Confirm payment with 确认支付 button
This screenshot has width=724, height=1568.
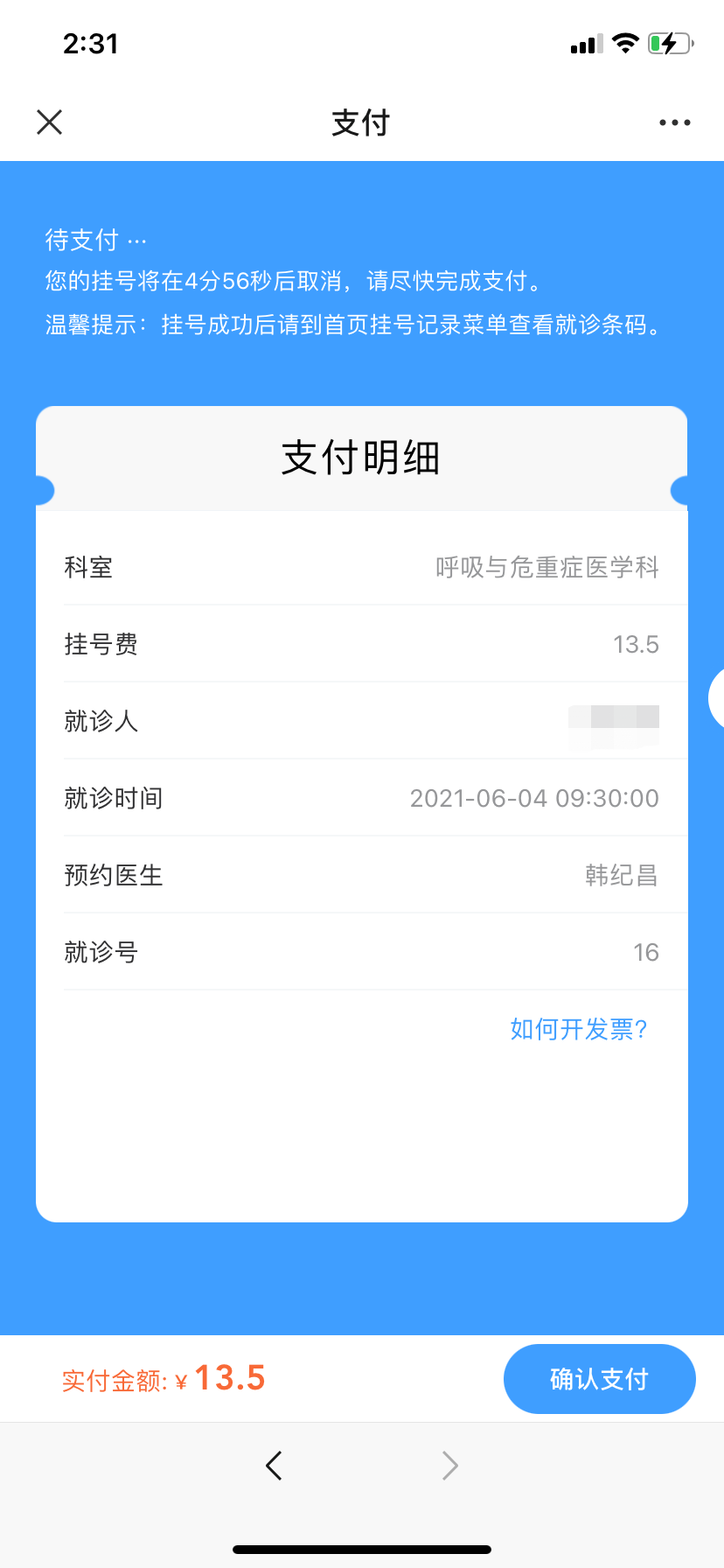pos(599,1379)
